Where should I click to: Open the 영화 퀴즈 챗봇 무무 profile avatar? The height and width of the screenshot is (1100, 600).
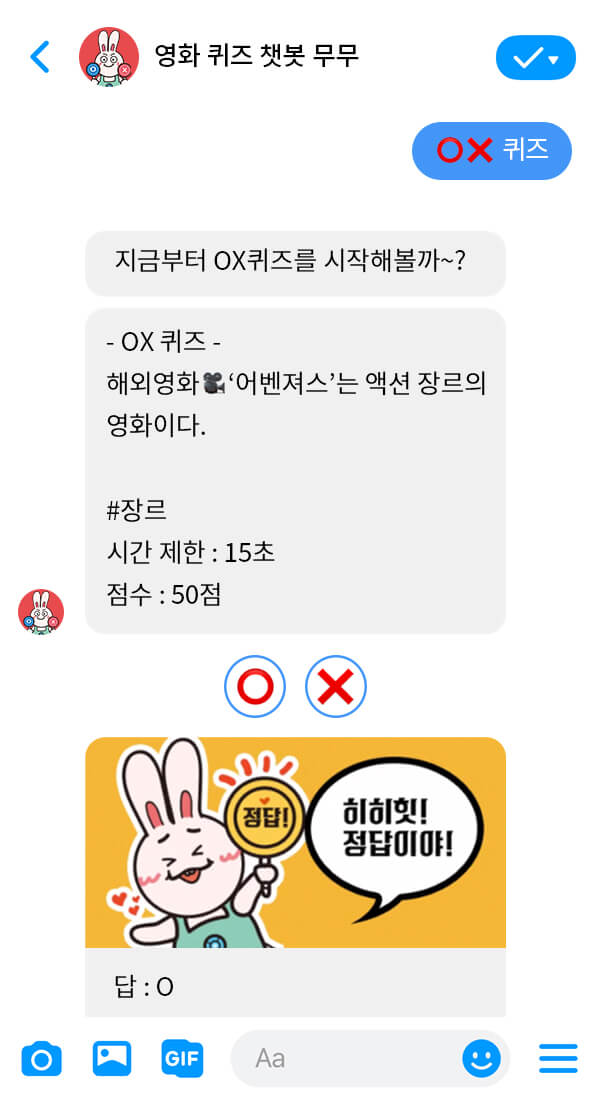coord(109,56)
